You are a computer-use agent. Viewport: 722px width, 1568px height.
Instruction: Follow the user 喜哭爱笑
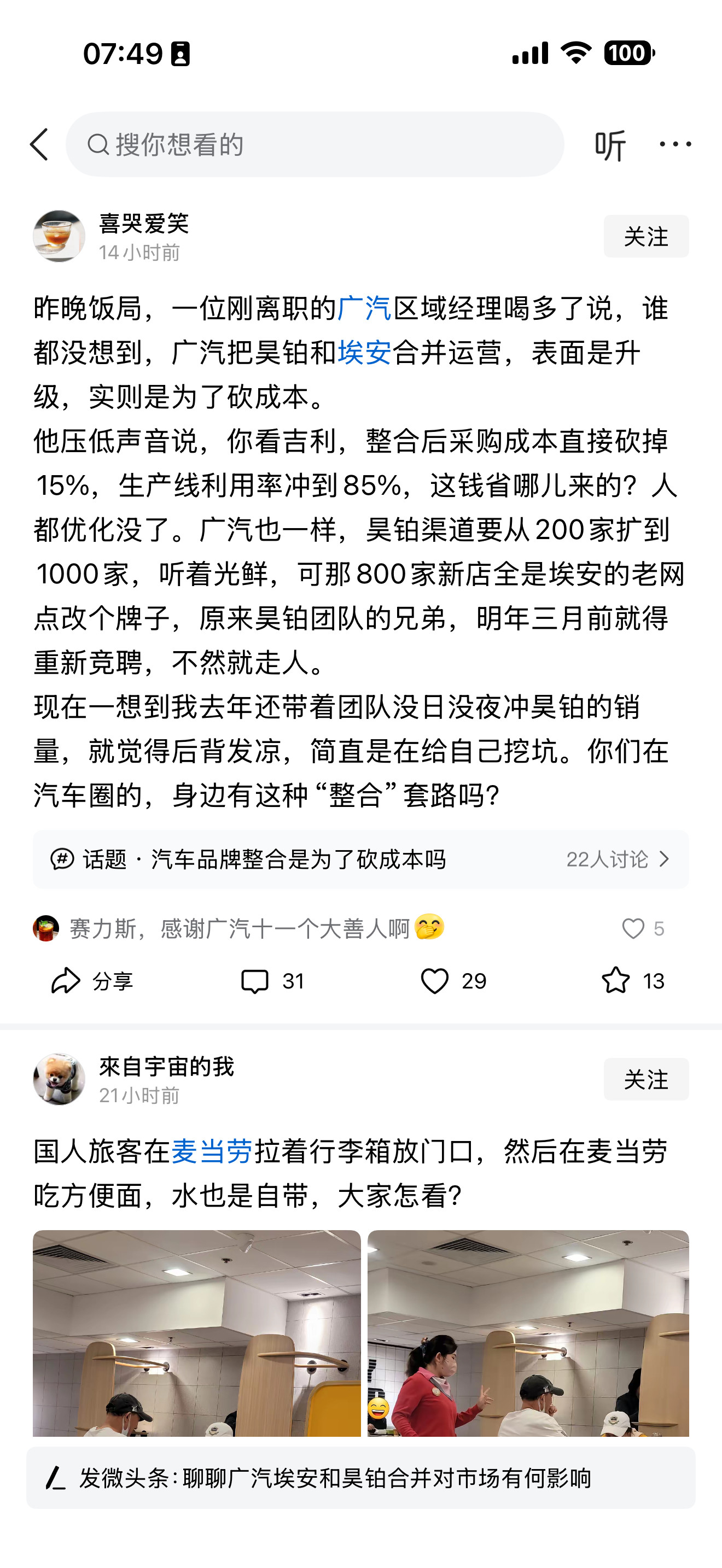647,237
